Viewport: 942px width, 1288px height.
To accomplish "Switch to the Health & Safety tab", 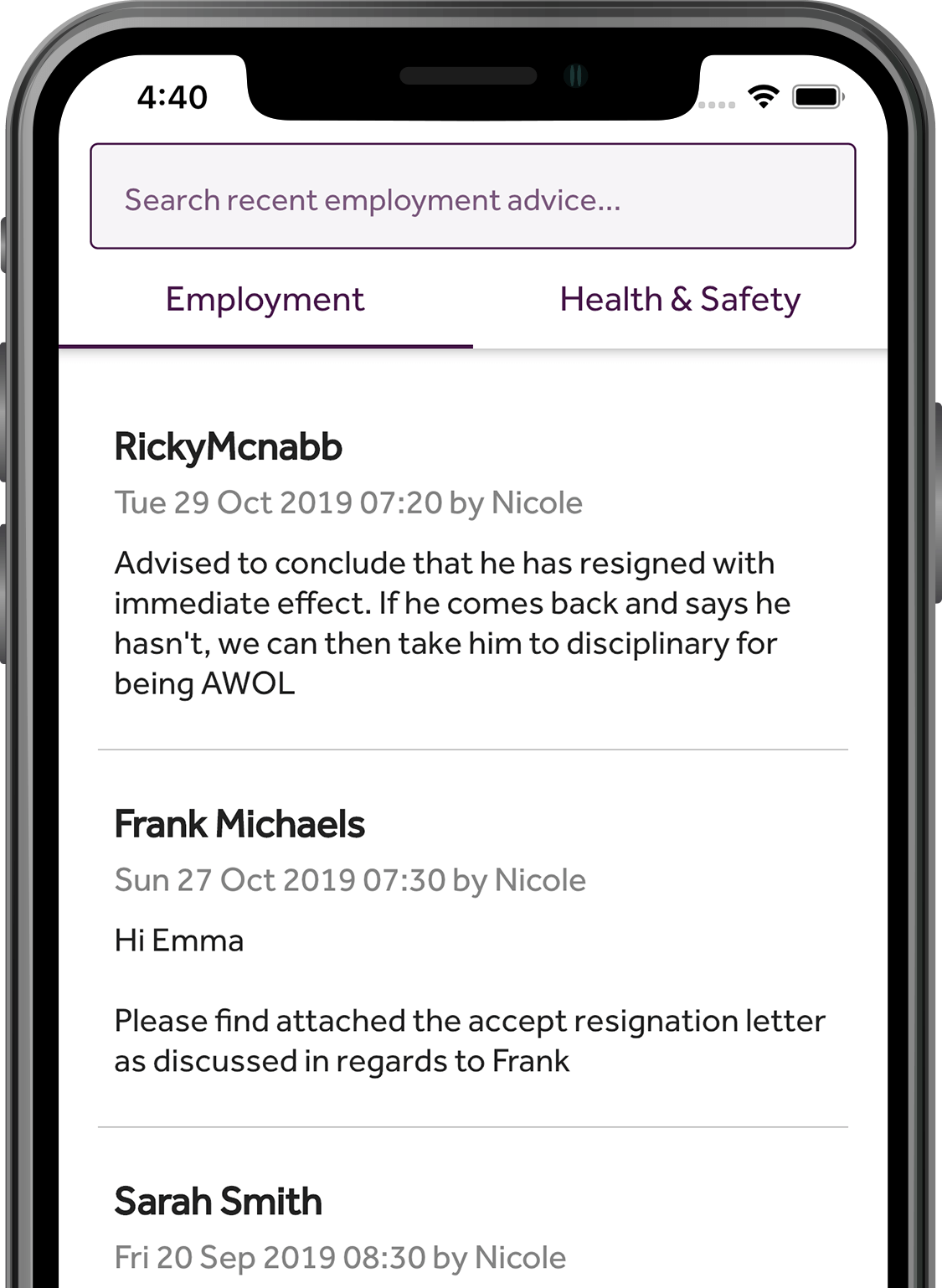I will click(x=679, y=300).
